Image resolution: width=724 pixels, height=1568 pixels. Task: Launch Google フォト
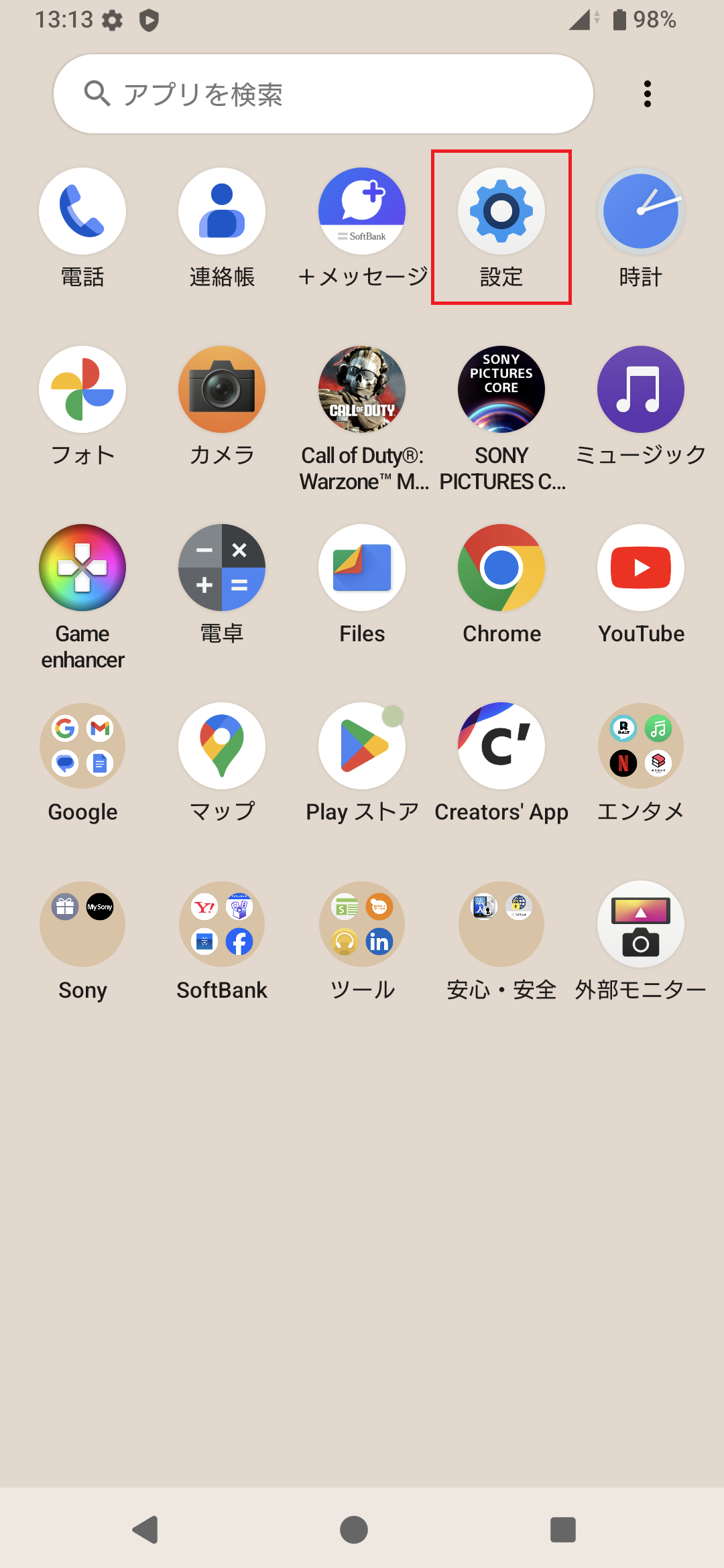[x=82, y=389]
